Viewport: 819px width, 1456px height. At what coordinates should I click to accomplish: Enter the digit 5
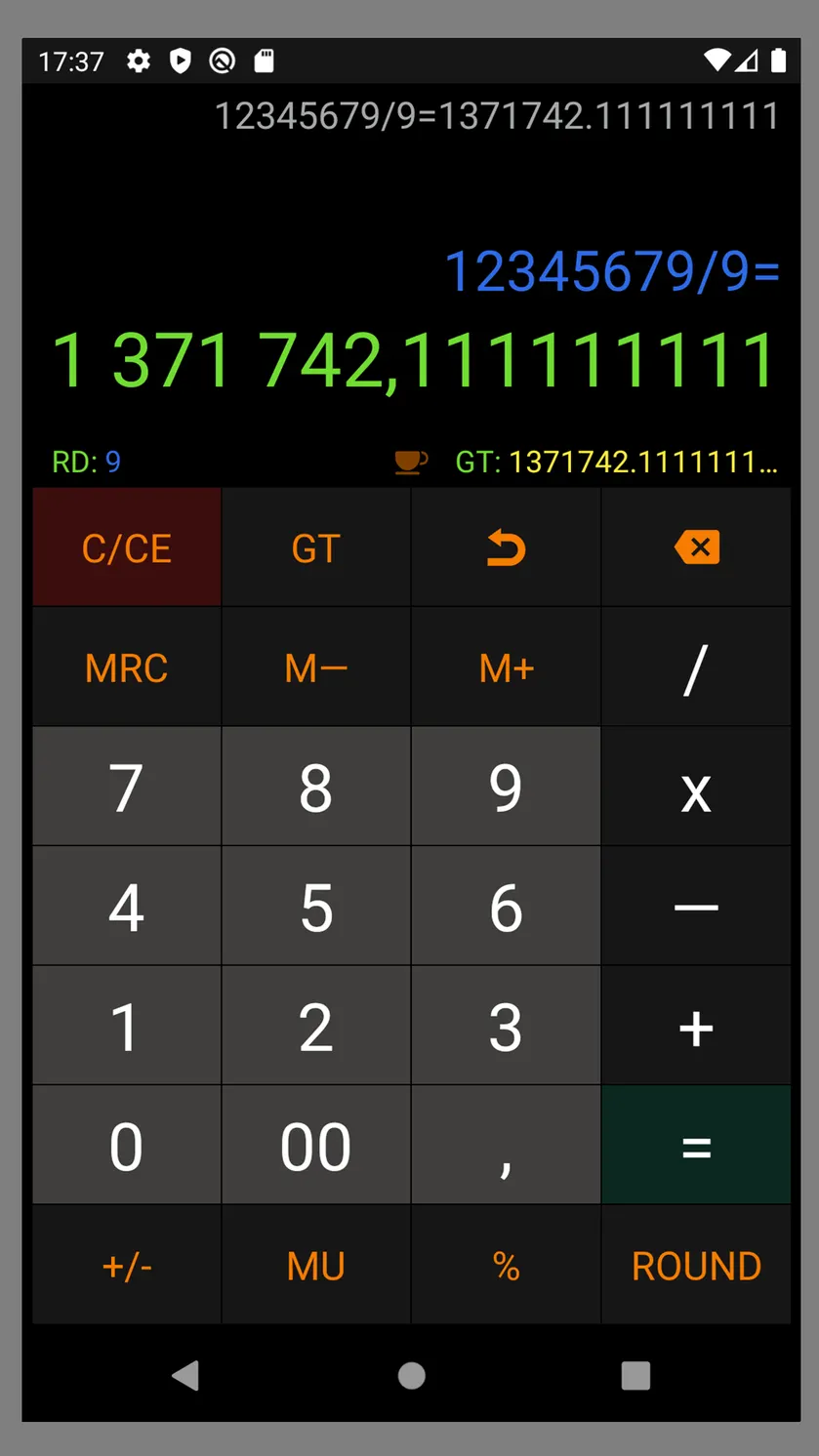click(316, 907)
